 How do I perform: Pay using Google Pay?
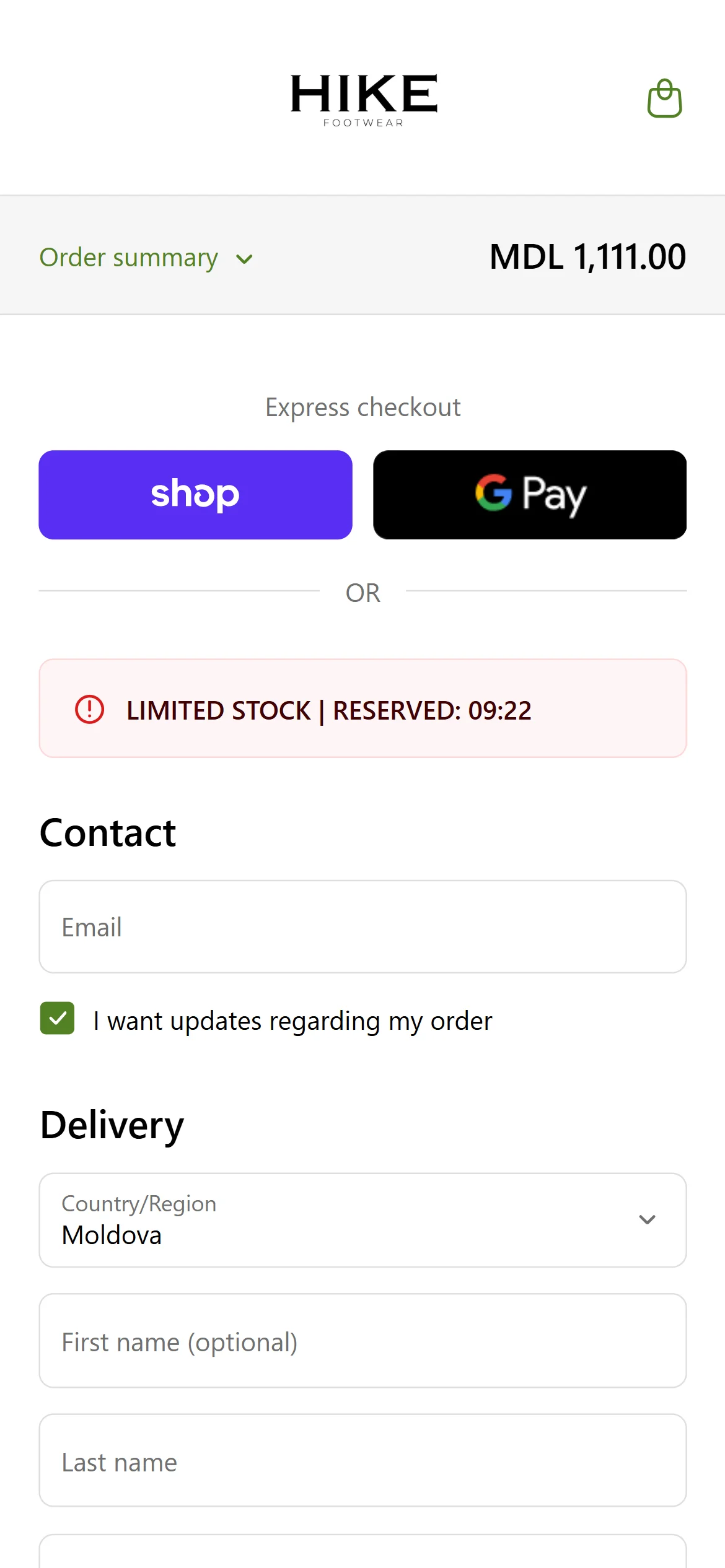click(529, 494)
